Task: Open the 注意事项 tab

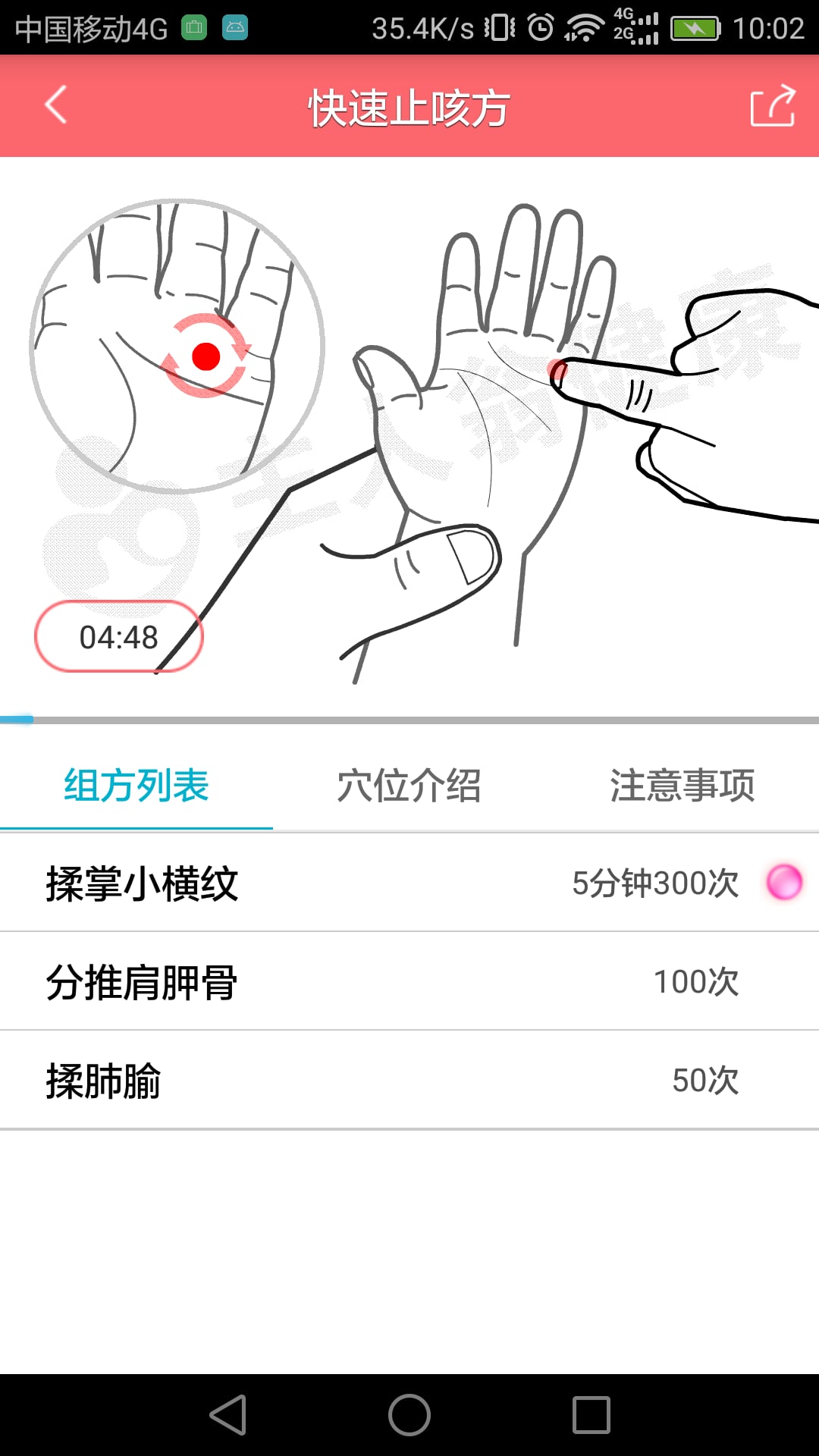Action: [682, 786]
